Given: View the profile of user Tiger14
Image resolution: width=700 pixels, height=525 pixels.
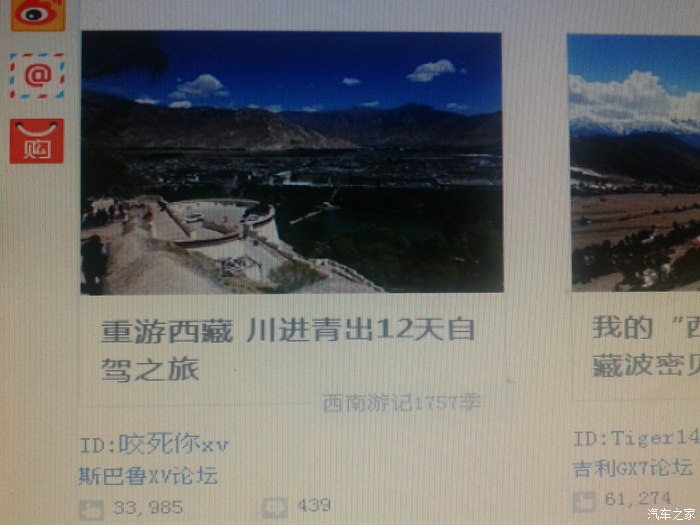Looking at the screenshot, I should click(636, 438).
